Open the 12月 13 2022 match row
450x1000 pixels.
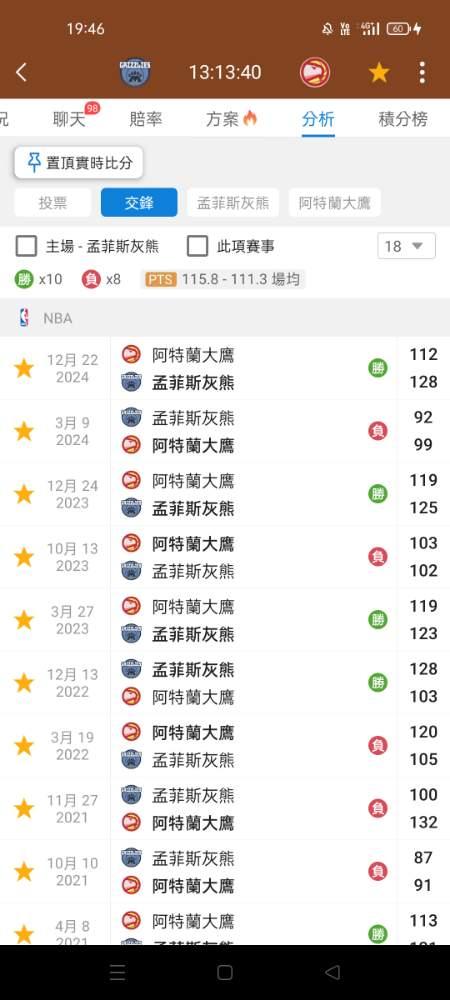225,683
